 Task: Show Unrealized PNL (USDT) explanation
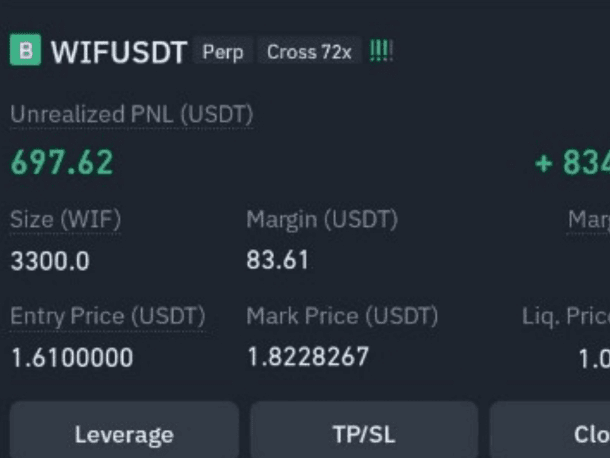tap(131, 115)
